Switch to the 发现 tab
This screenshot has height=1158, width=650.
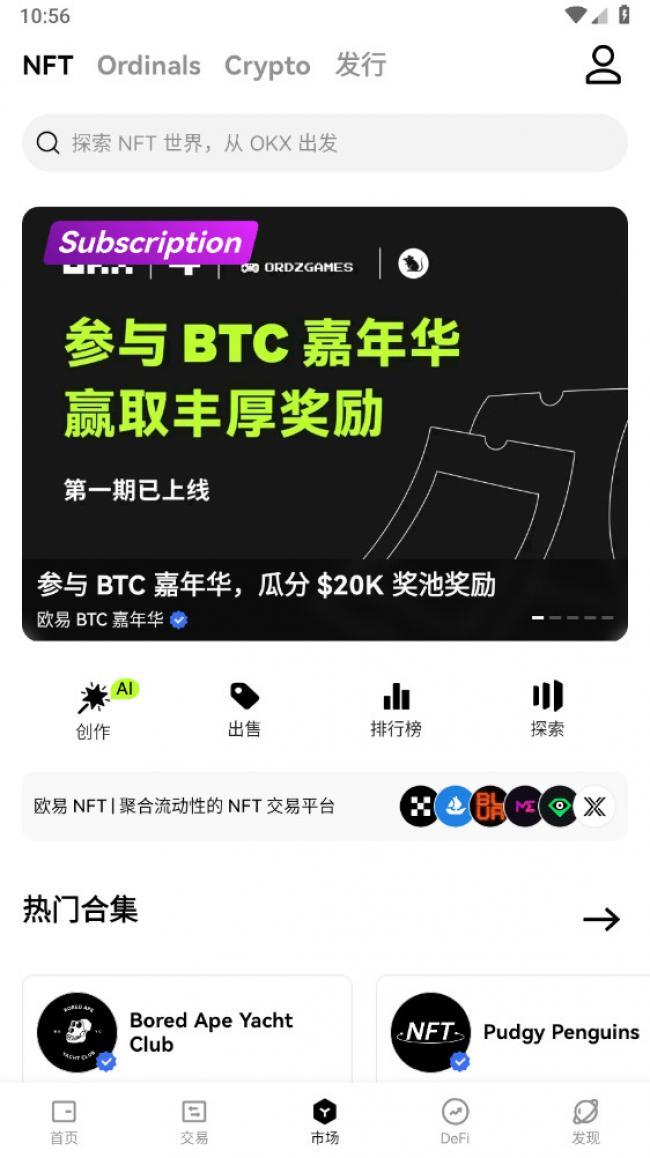pos(585,1121)
